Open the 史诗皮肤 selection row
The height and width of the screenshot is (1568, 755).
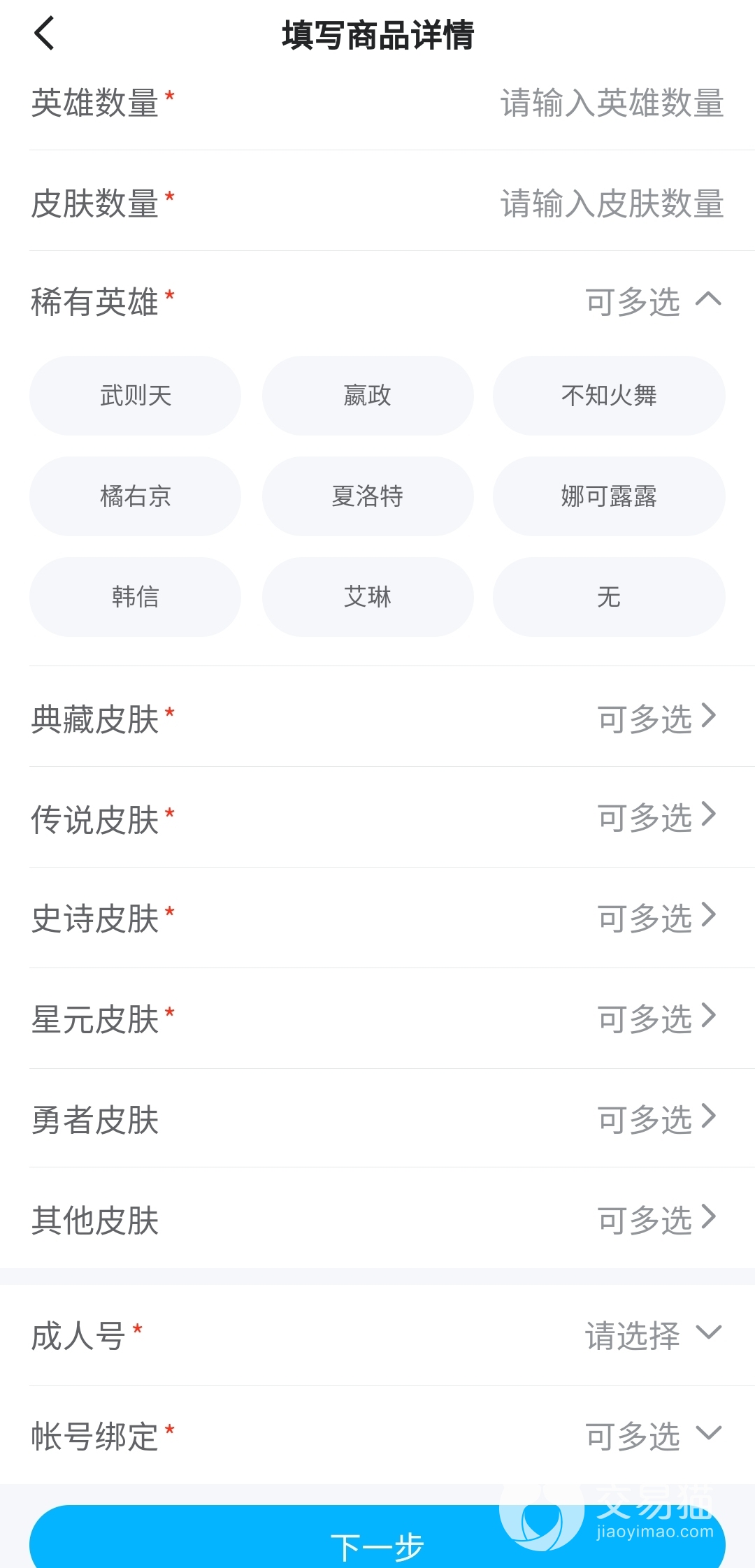656,917
